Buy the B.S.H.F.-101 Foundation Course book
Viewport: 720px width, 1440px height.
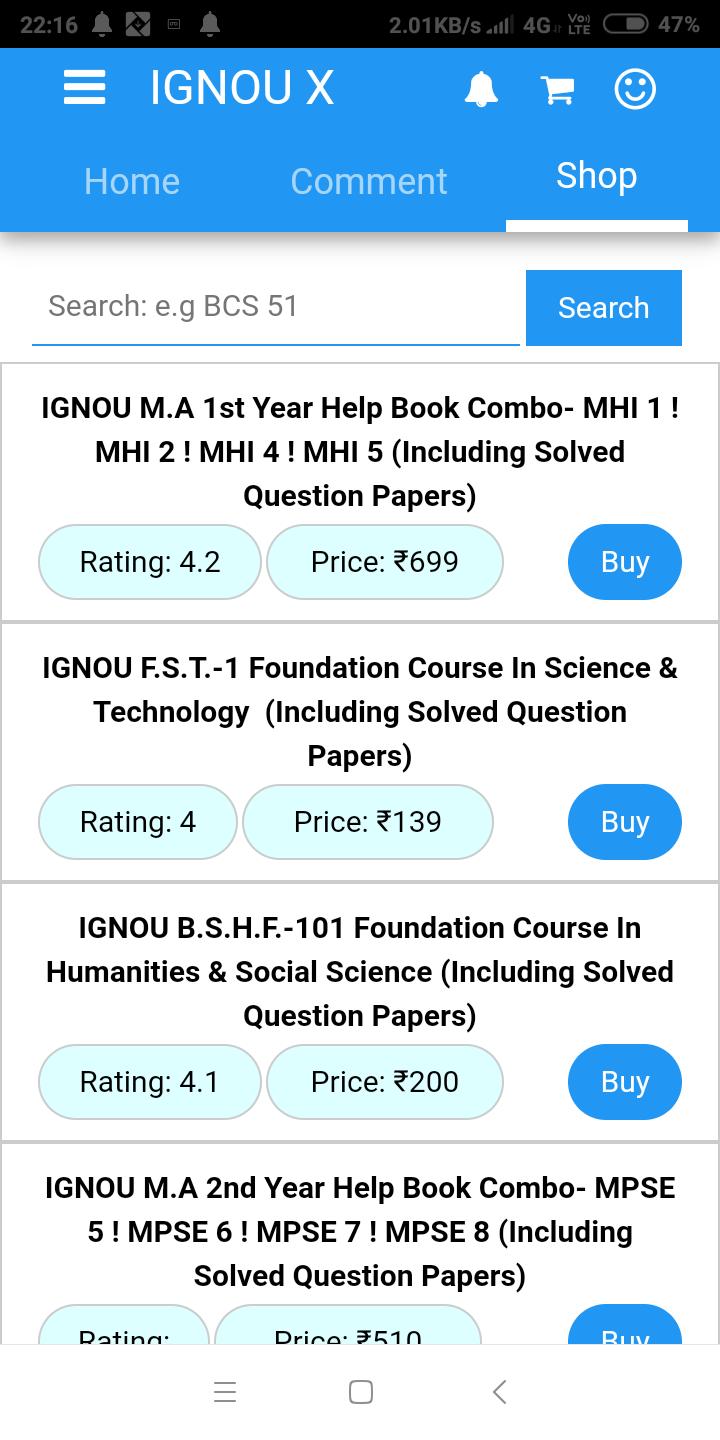click(x=624, y=1082)
